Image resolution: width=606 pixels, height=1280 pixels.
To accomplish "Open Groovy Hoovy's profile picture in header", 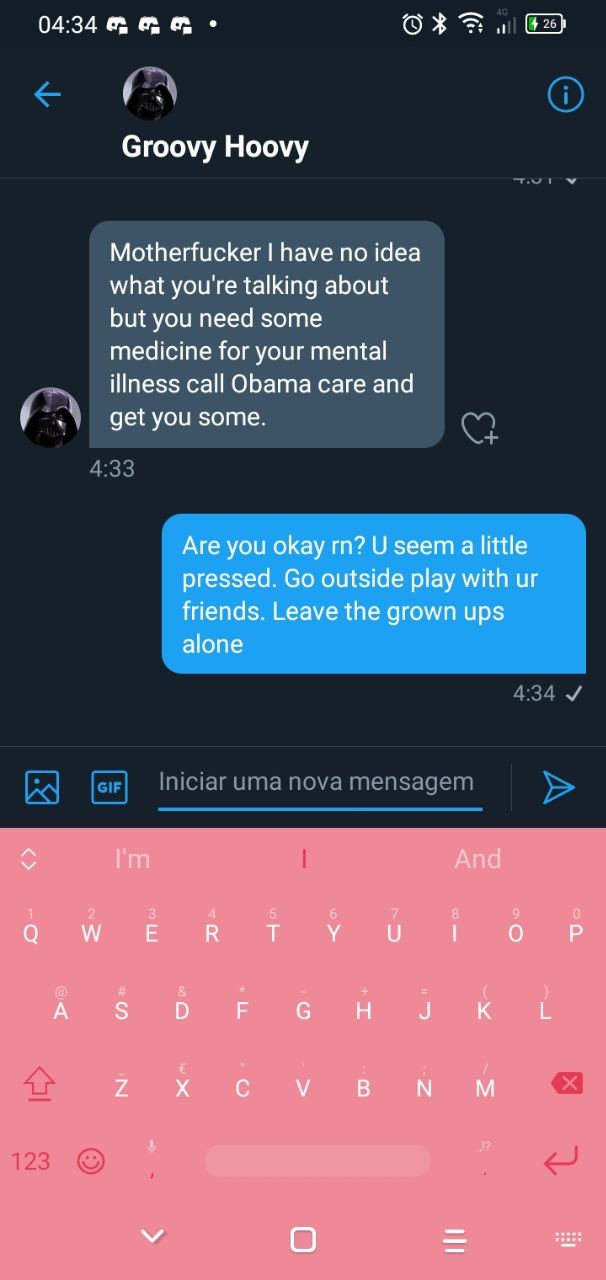I will (x=150, y=94).
